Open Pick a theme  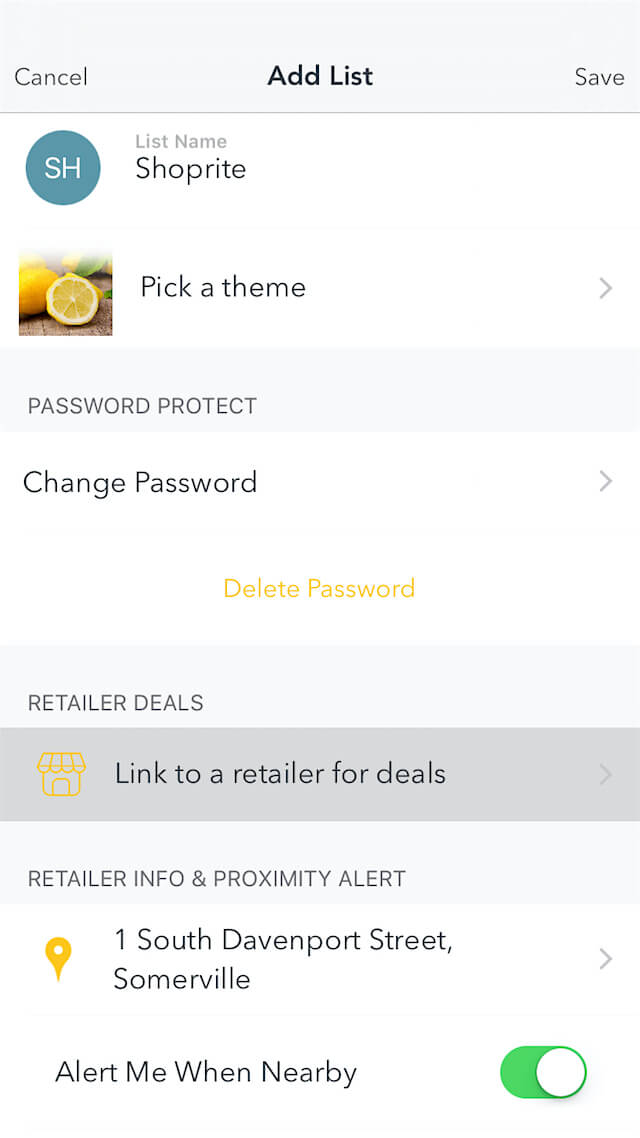[320, 288]
